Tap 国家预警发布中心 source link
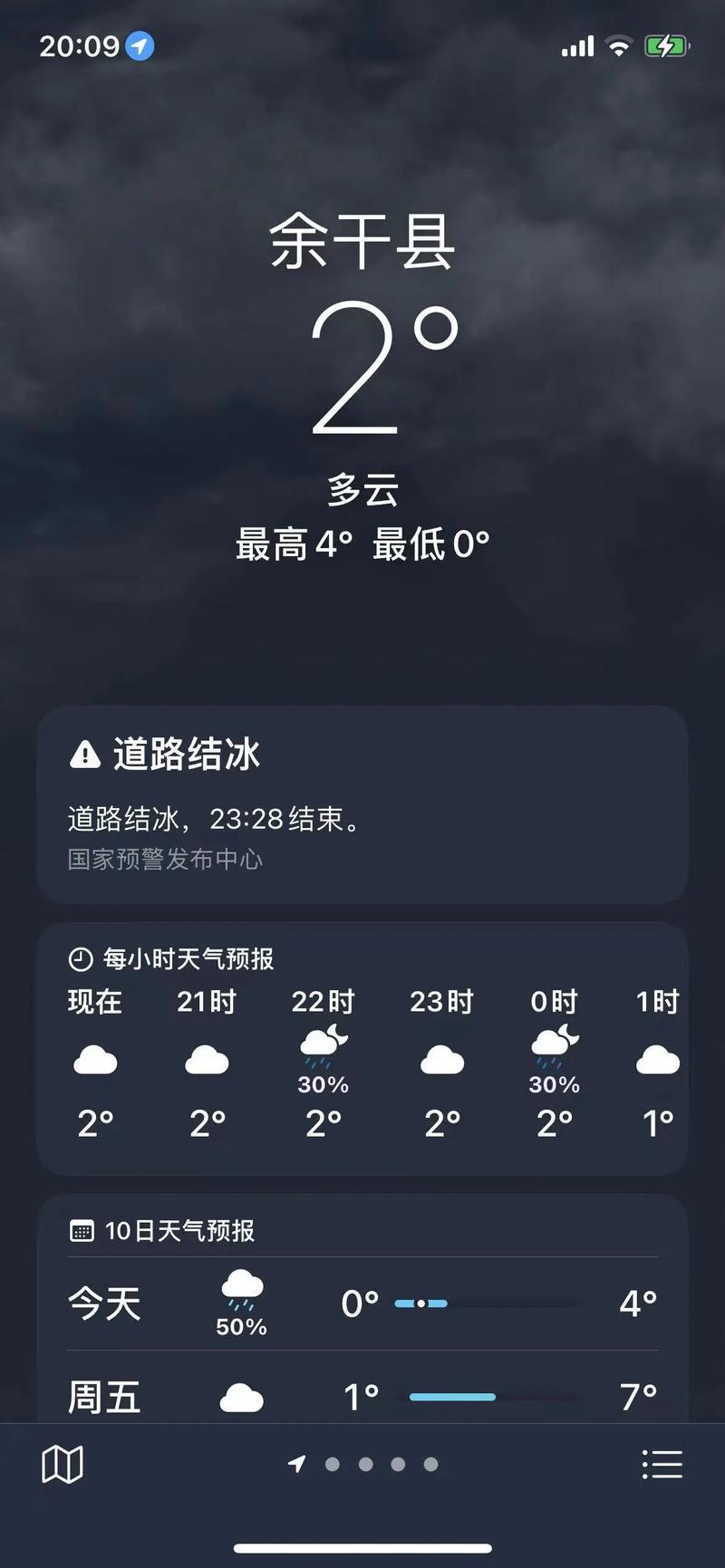This screenshot has width=725, height=1568. coord(165,861)
